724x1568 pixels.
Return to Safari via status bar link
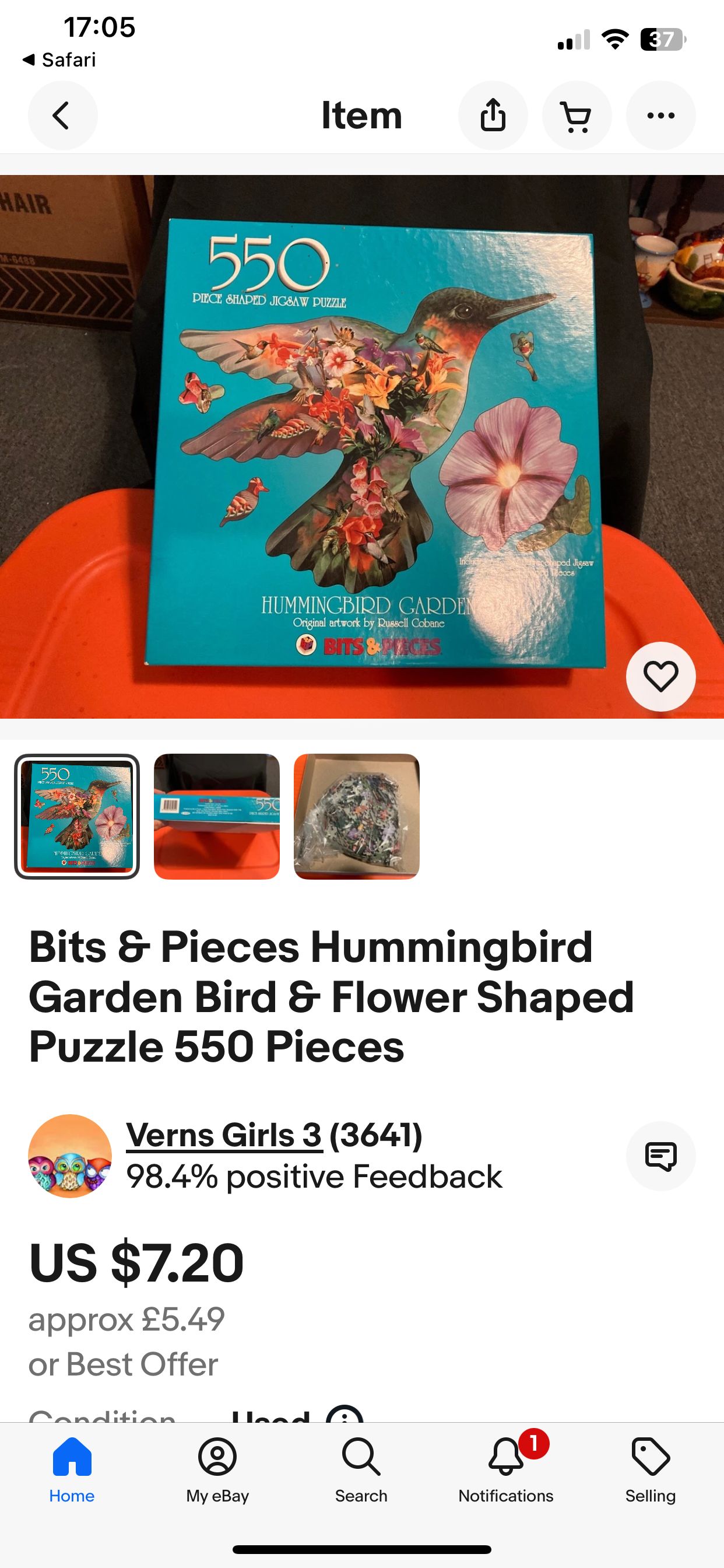coord(59,60)
